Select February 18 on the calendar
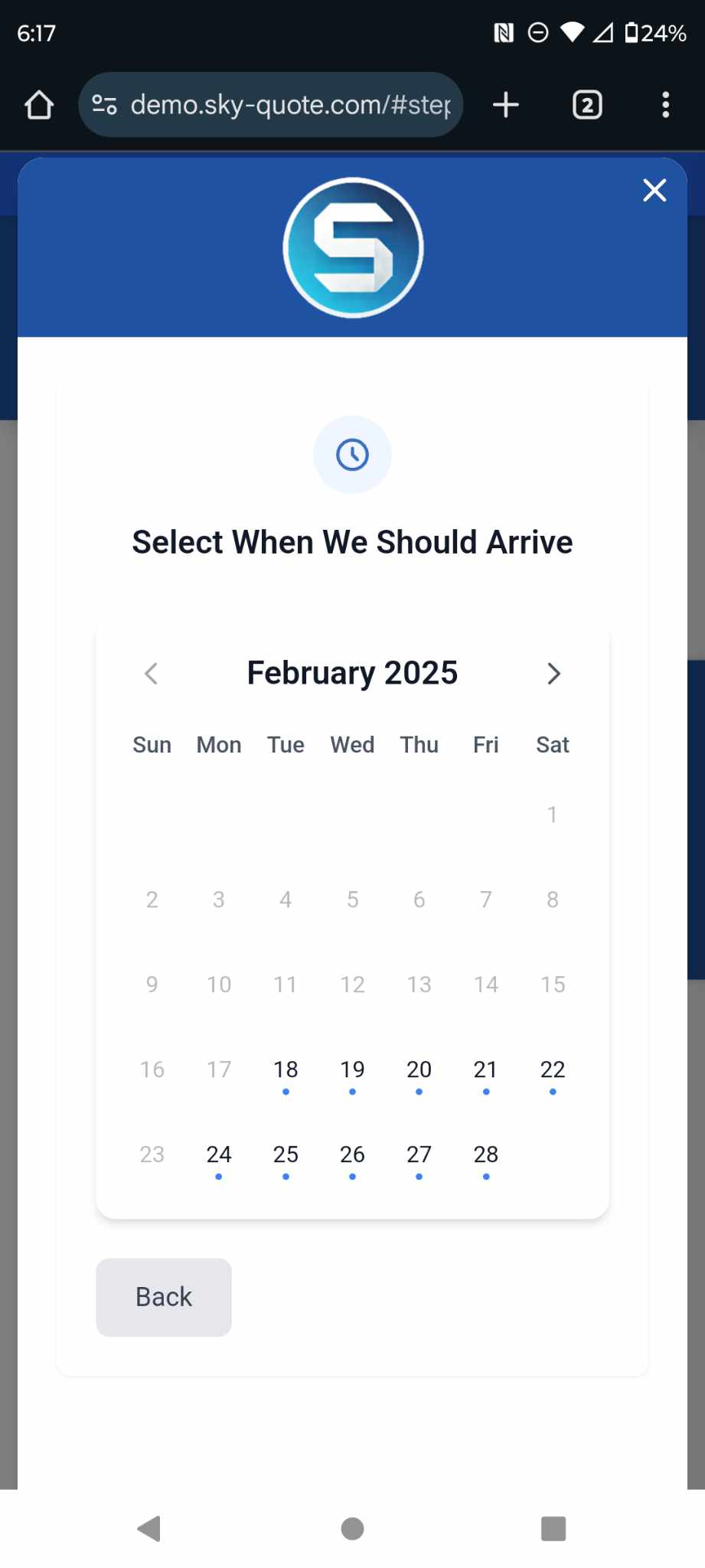Viewport: 705px width, 1568px height. coord(285,1069)
